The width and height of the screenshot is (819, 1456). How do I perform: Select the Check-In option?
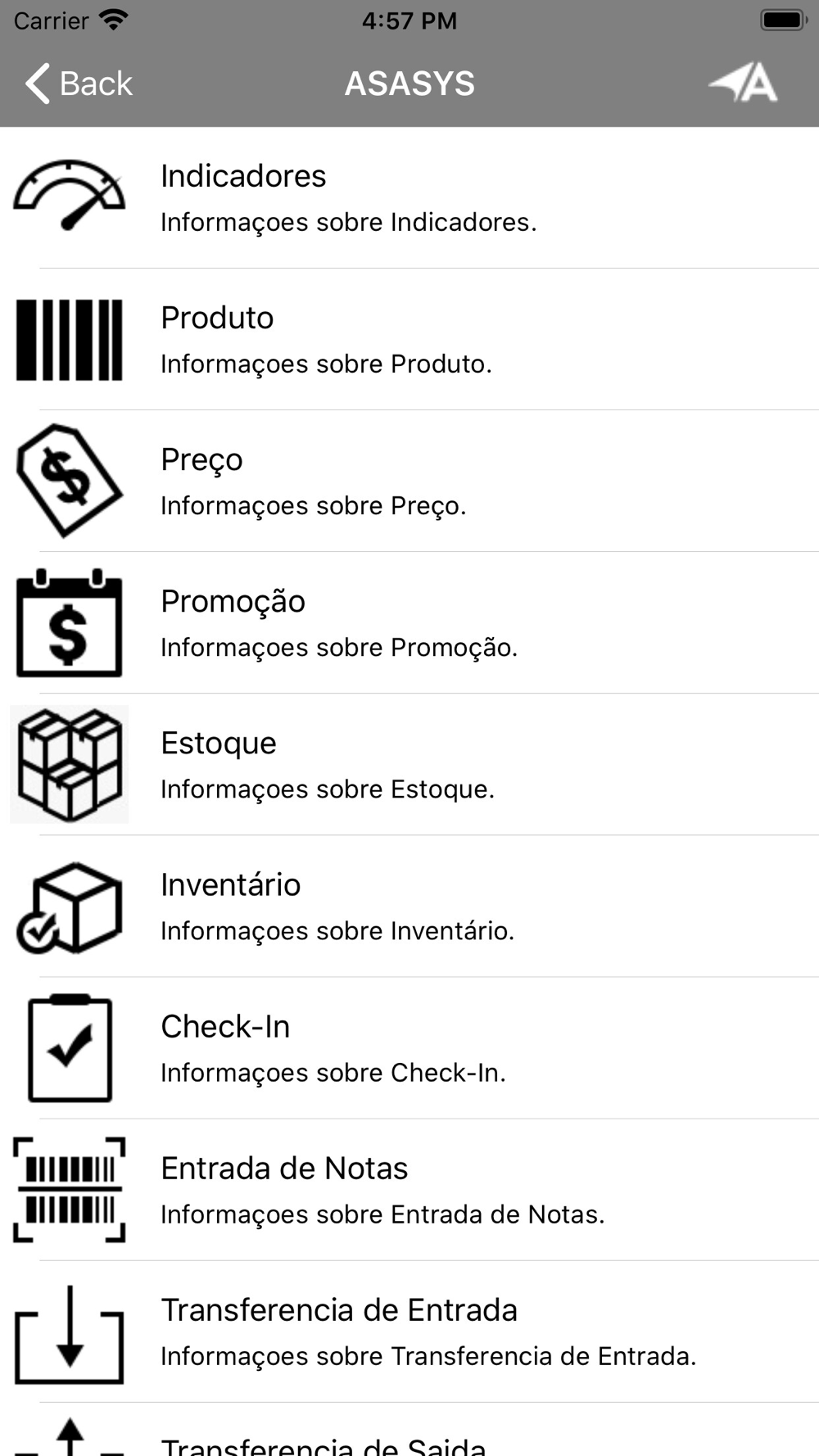click(409, 1047)
